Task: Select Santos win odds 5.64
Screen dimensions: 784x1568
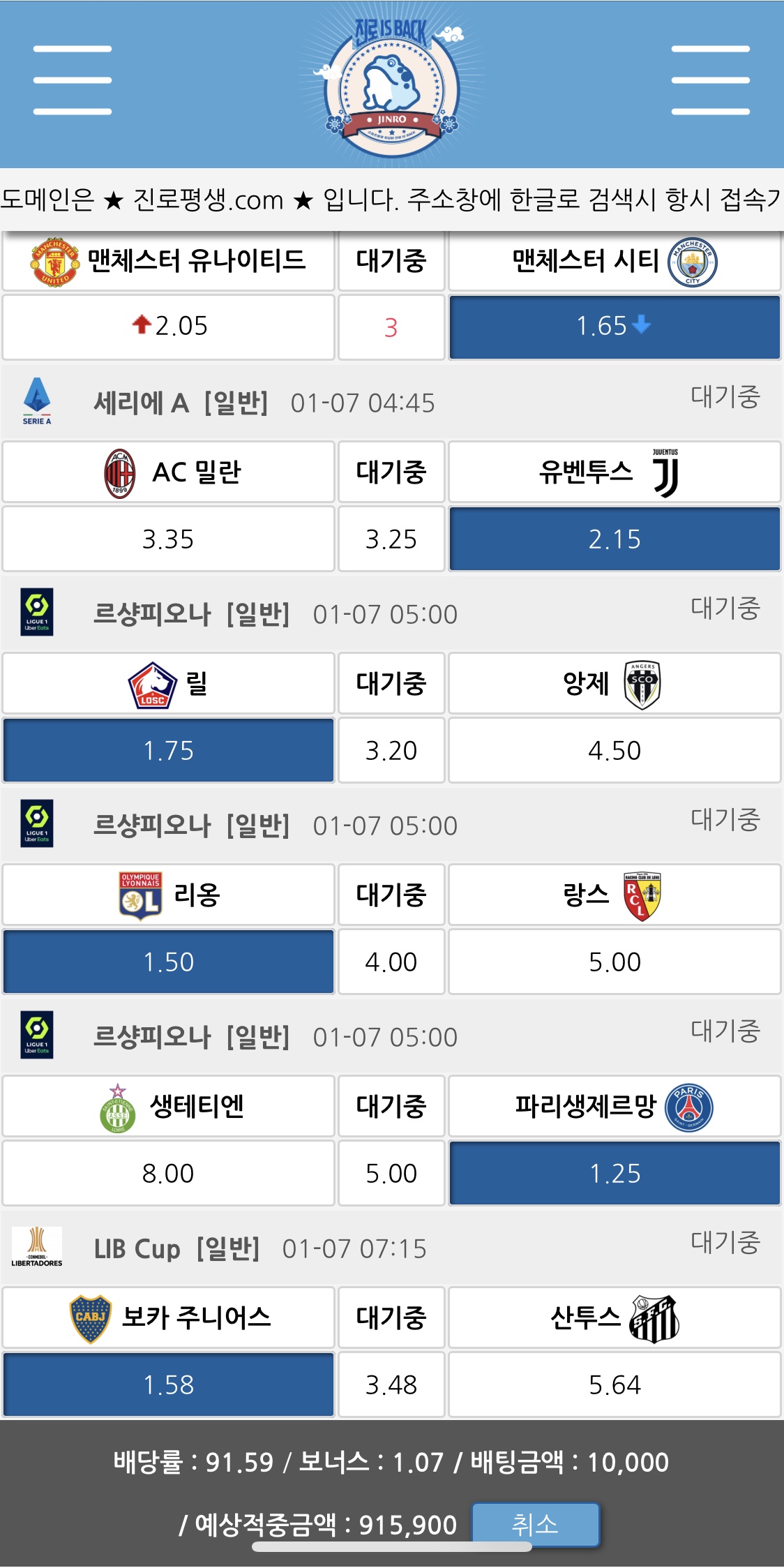Action: tap(614, 1384)
